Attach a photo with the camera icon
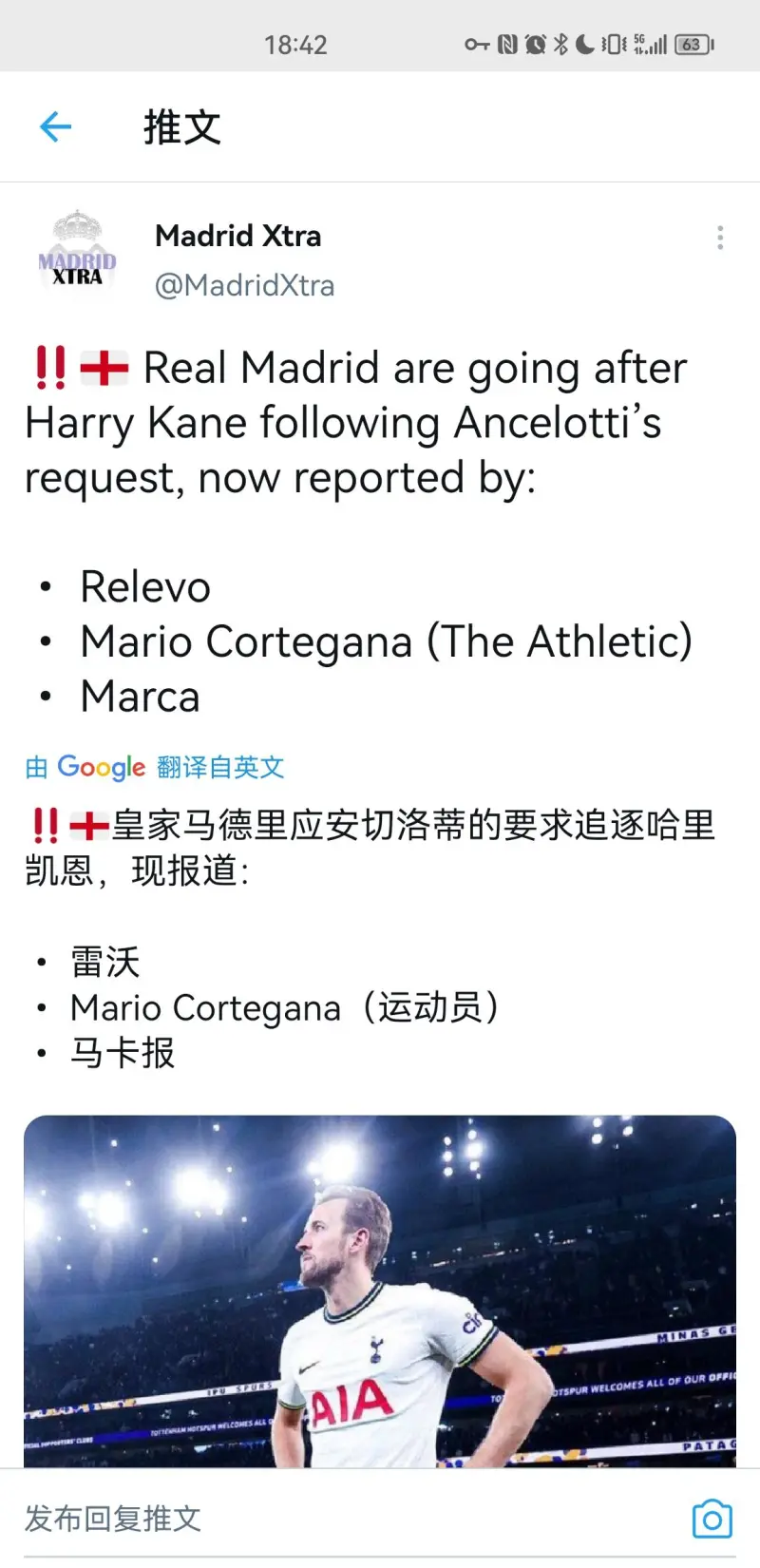 (x=712, y=1518)
